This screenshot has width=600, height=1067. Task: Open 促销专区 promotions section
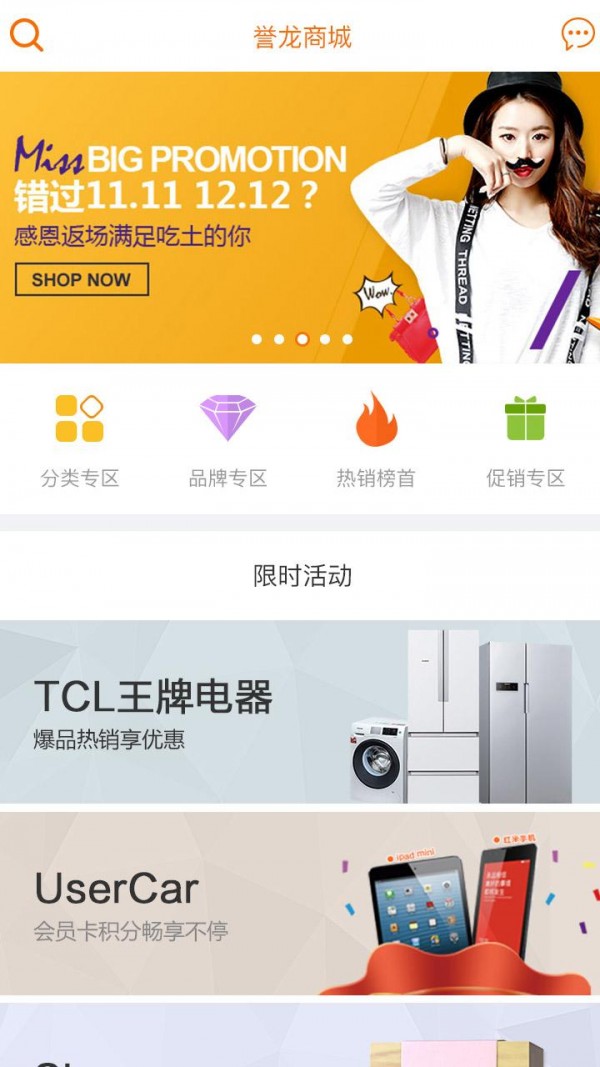[525, 440]
